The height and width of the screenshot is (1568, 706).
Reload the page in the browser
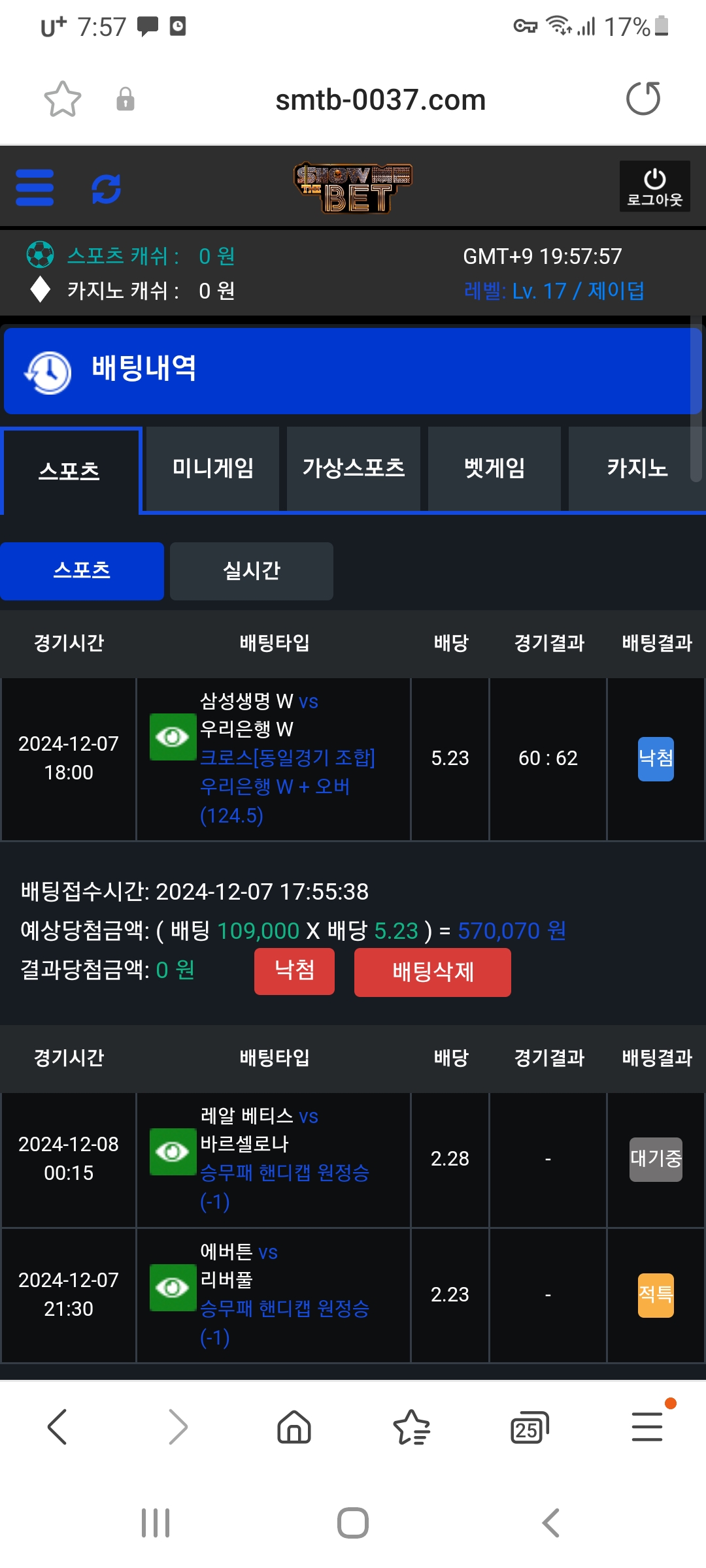[x=643, y=99]
